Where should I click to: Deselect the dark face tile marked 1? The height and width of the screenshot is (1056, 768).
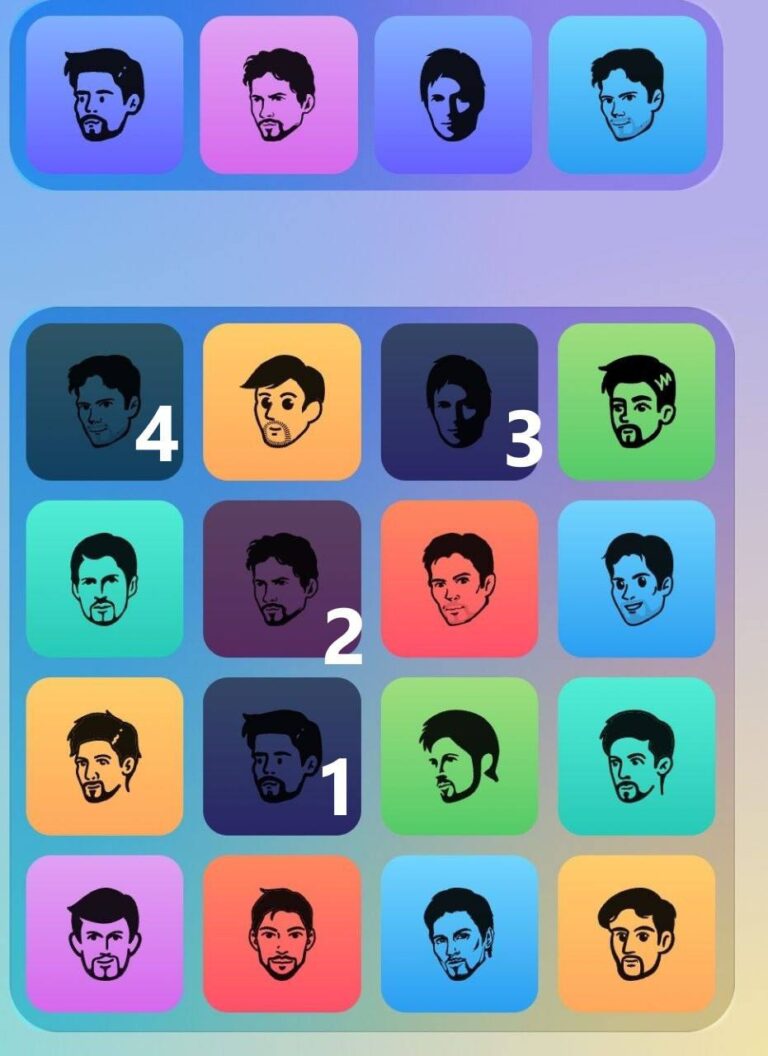click(281, 756)
